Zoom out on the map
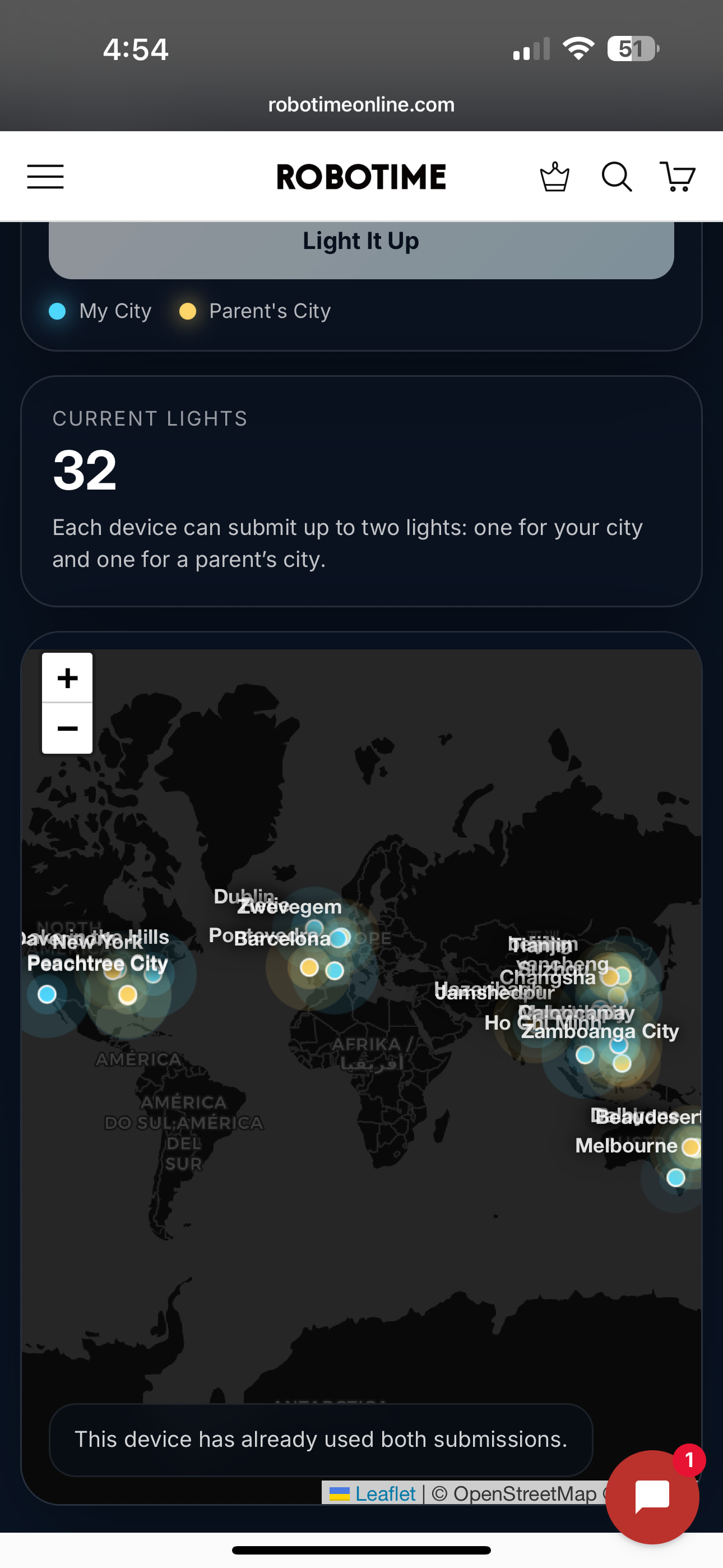723x1568 pixels. click(67, 728)
